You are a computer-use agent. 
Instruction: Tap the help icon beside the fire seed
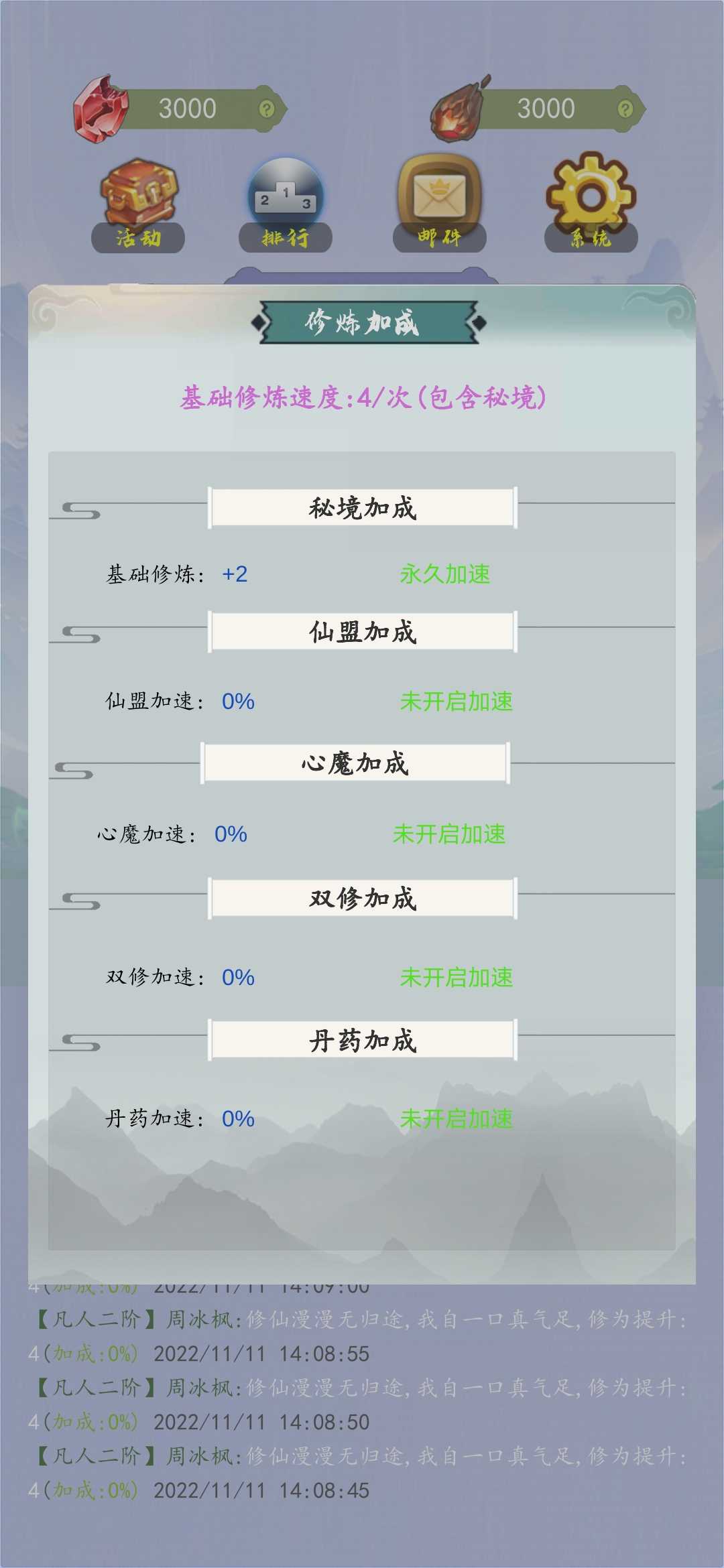coord(625,109)
